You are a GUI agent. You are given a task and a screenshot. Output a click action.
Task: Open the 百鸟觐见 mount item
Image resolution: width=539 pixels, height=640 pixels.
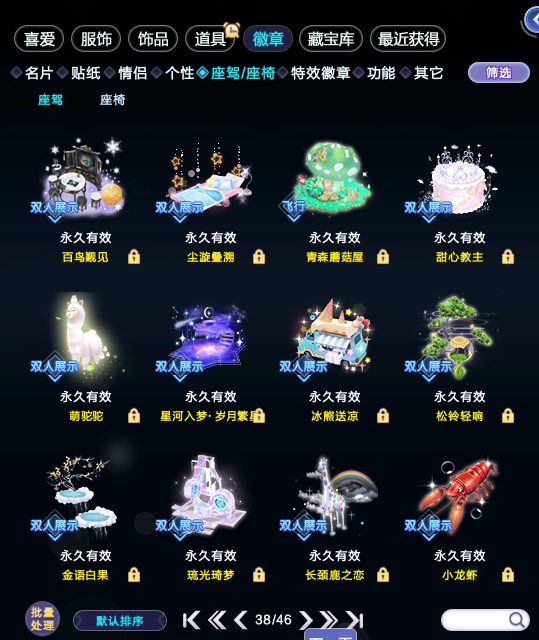84,180
